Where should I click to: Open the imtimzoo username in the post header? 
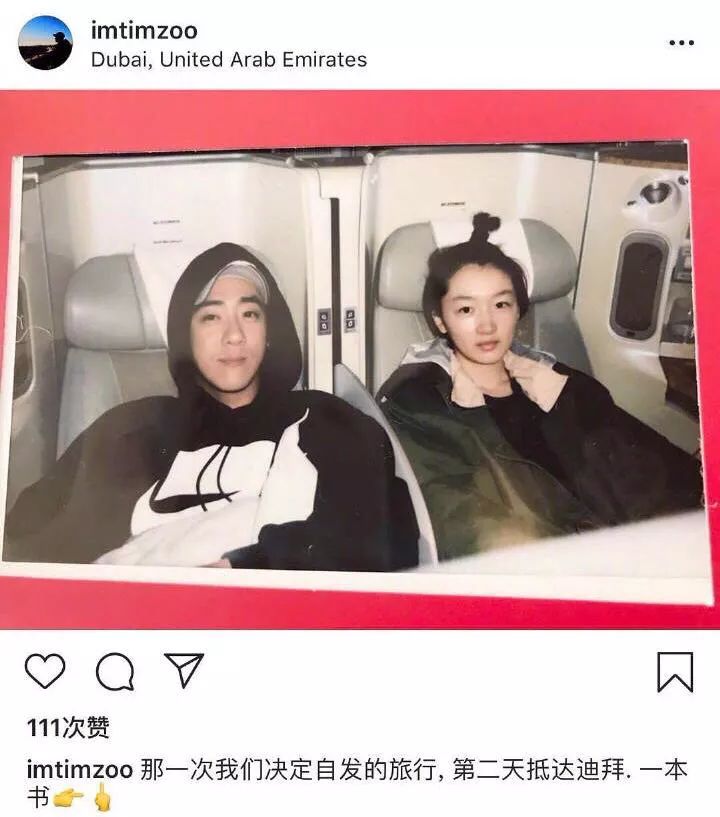point(144,30)
